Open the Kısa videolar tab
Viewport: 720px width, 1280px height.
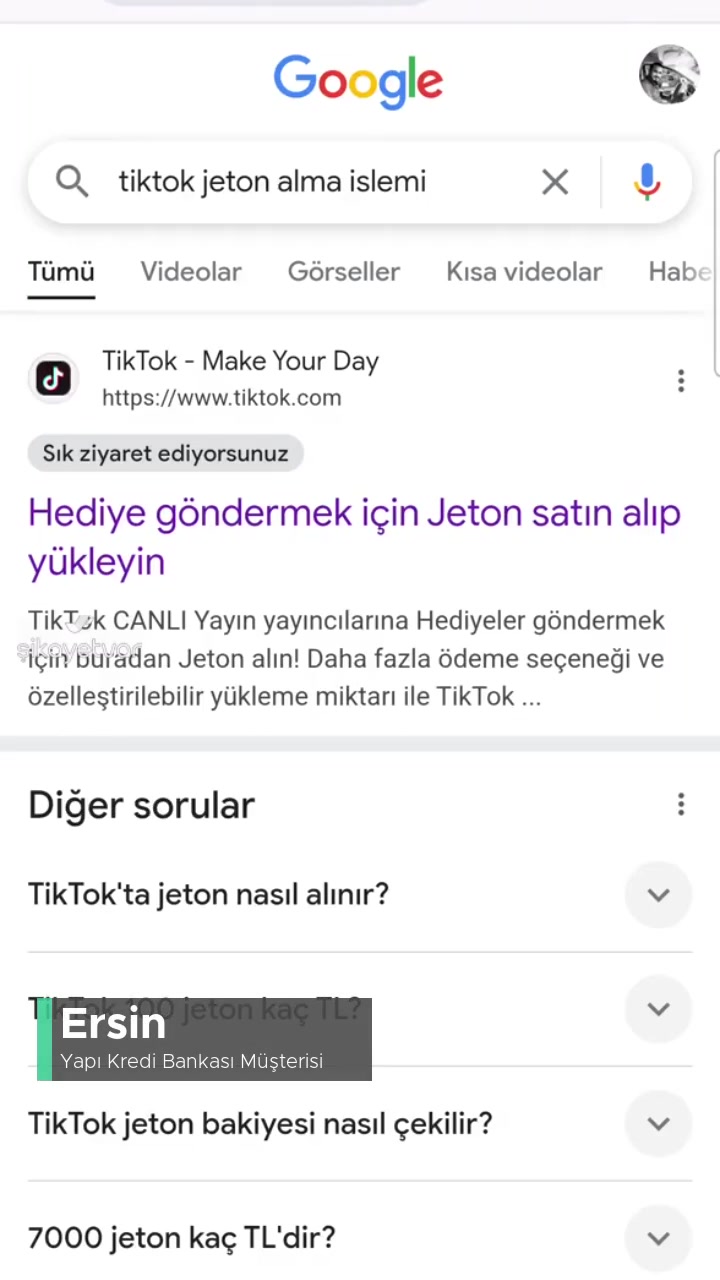(x=524, y=271)
